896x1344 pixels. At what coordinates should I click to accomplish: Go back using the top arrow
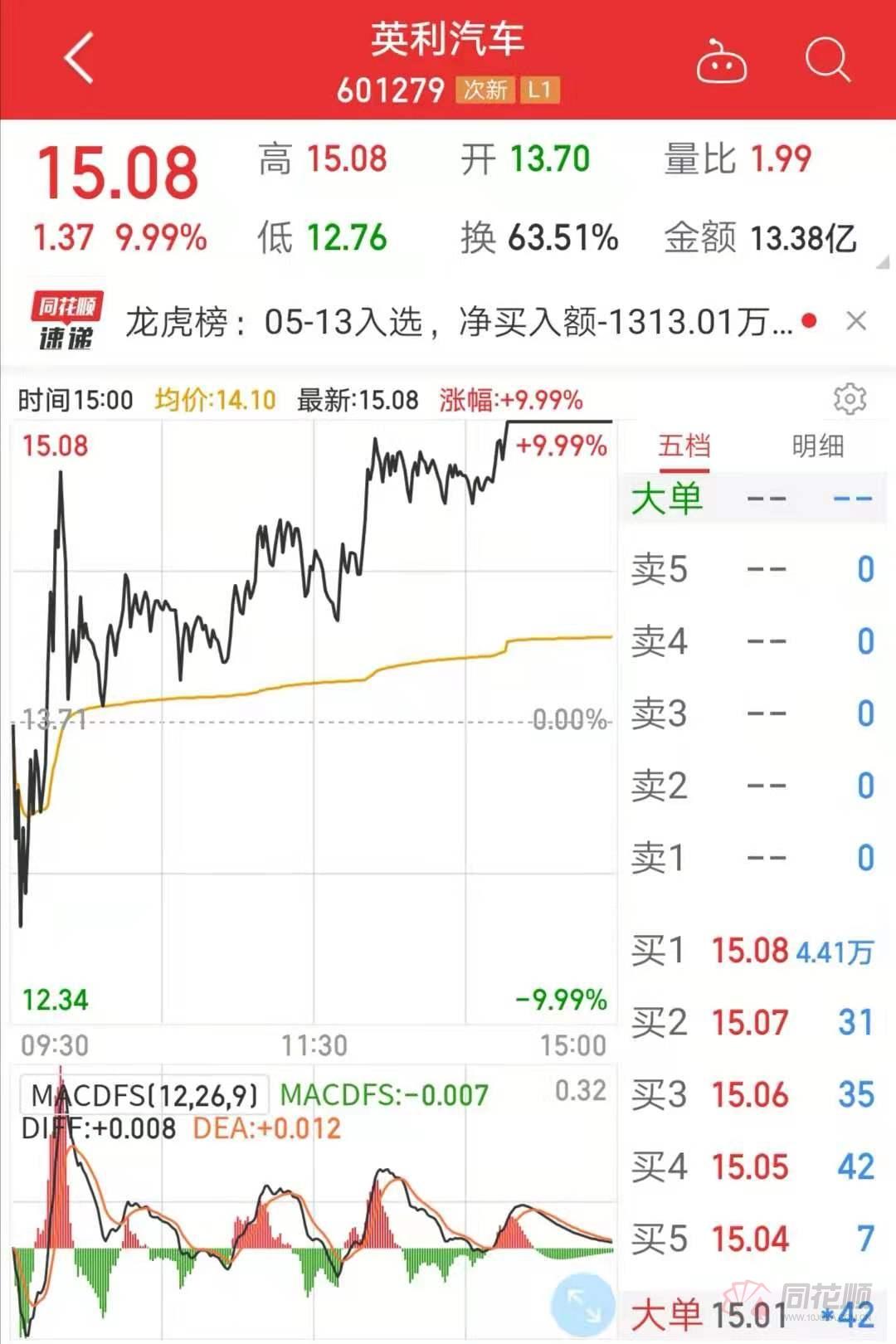[x=79, y=58]
